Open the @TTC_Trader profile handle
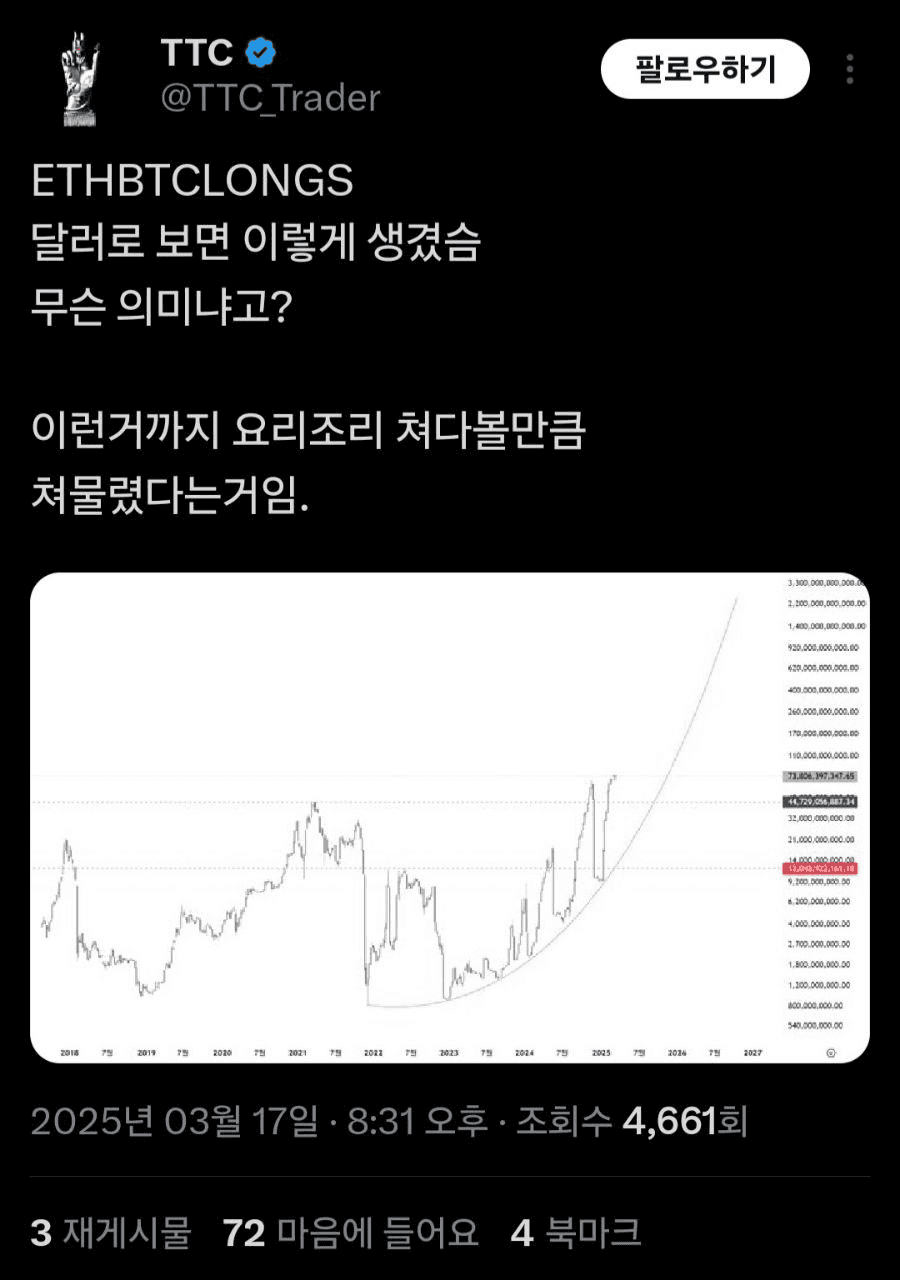The width and height of the screenshot is (900, 1280). (x=270, y=98)
